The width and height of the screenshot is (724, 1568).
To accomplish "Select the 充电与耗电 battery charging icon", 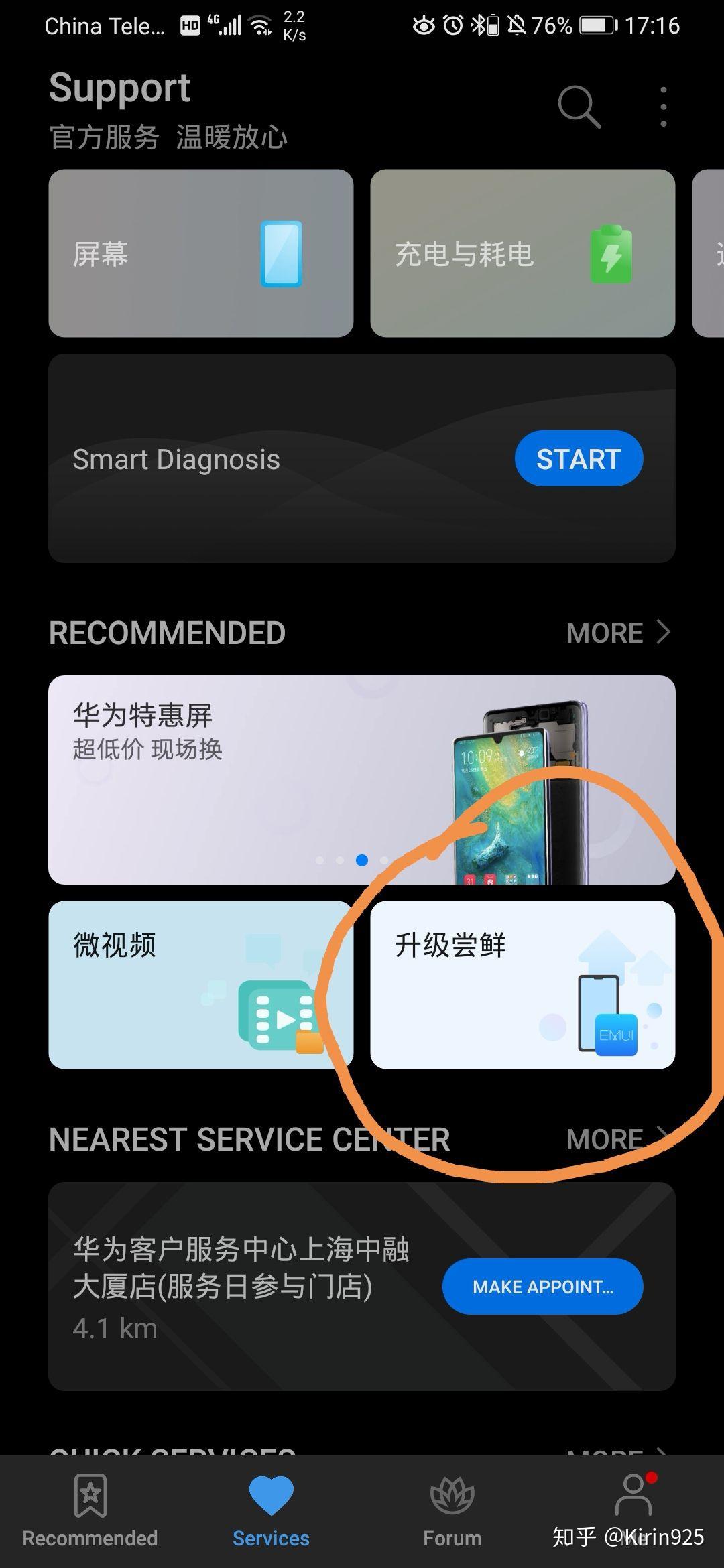I will click(611, 255).
